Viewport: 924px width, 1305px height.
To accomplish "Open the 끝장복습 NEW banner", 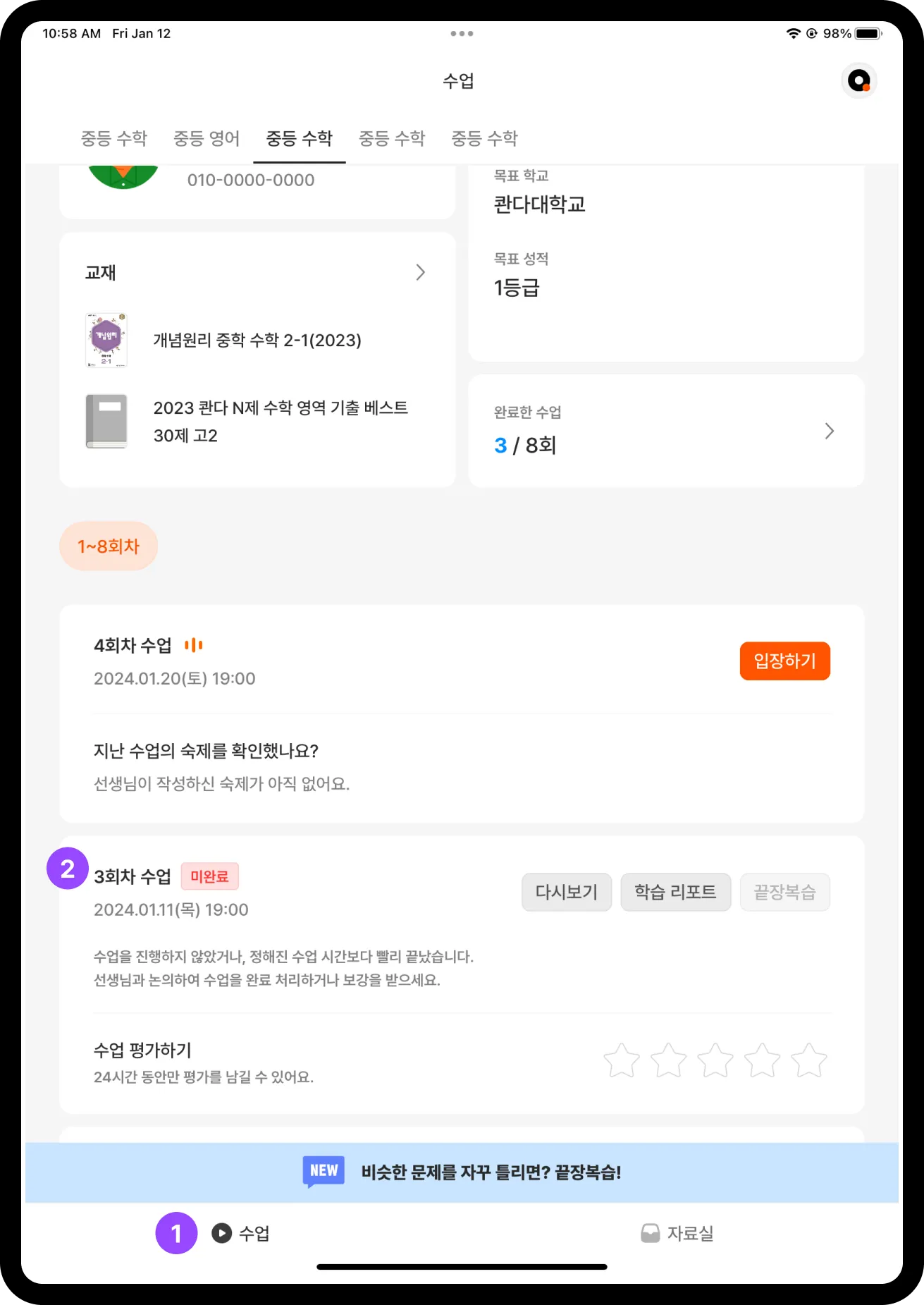I will pos(462,1172).
